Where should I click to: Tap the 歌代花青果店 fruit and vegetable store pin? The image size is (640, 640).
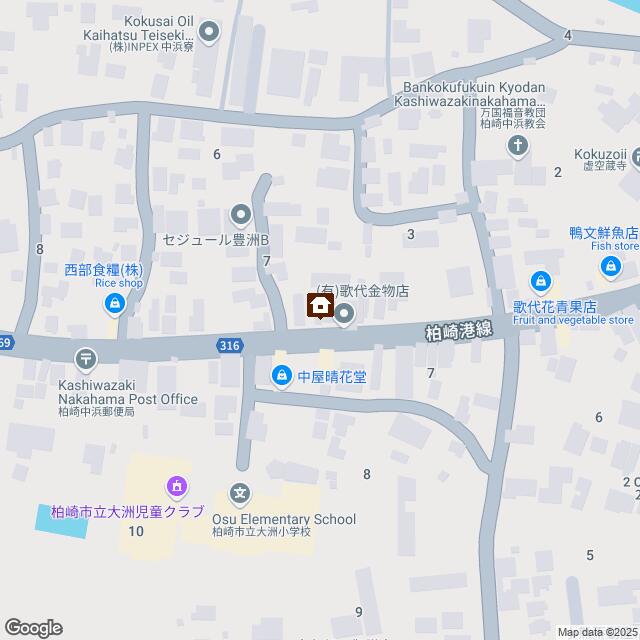[541, 283]
